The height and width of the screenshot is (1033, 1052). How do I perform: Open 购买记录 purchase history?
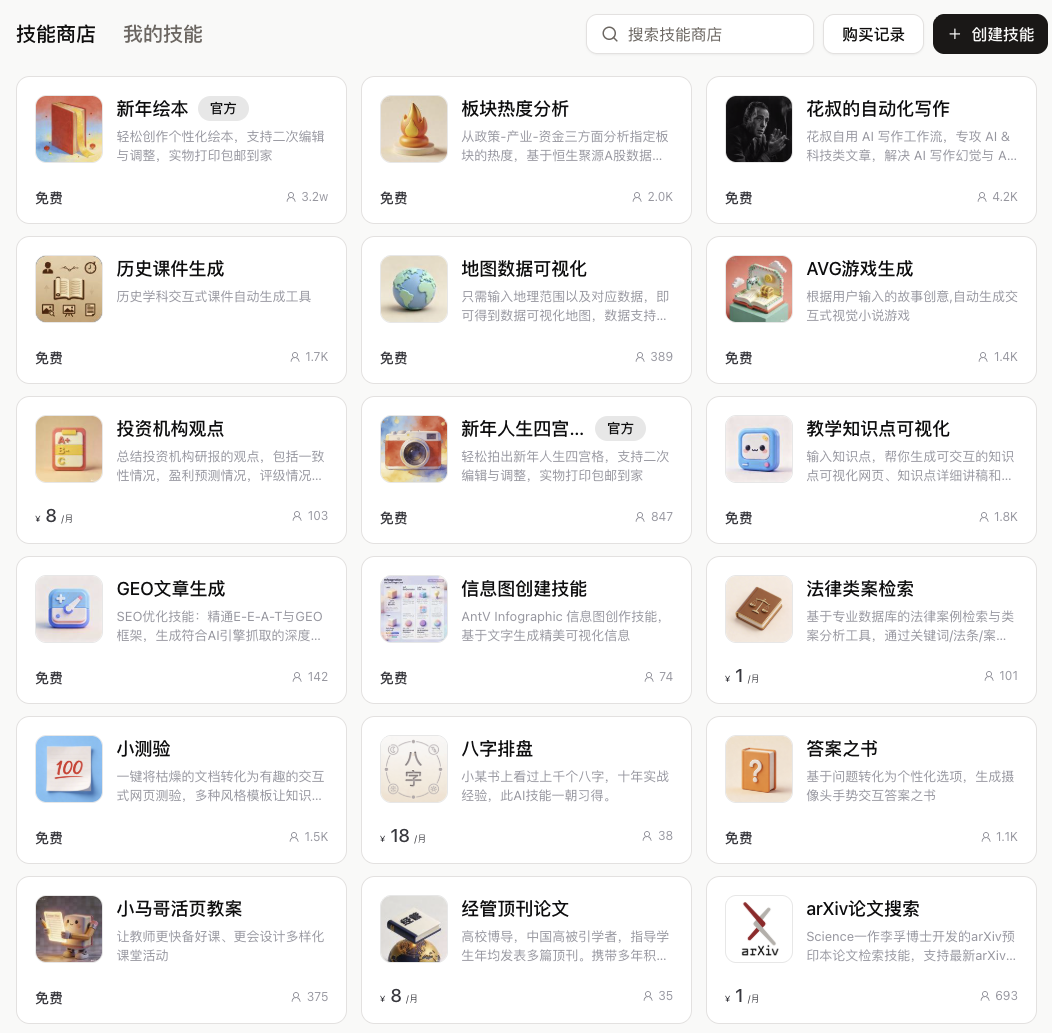click(873, 34)
